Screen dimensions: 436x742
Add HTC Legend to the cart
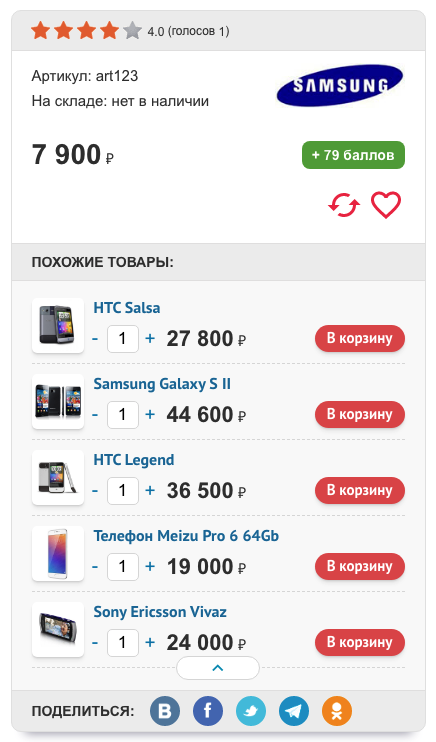(360, 490)
